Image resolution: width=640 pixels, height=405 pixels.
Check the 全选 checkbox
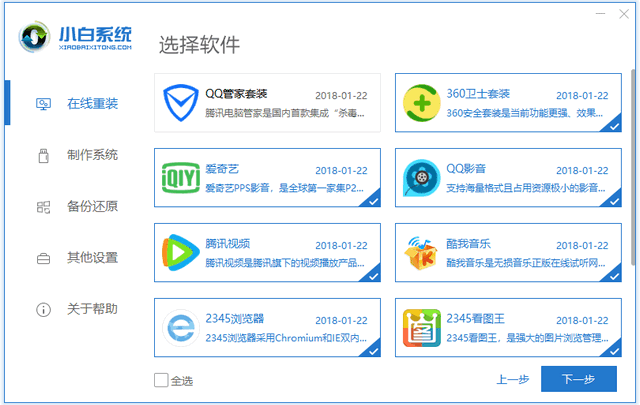click(161, 380)
